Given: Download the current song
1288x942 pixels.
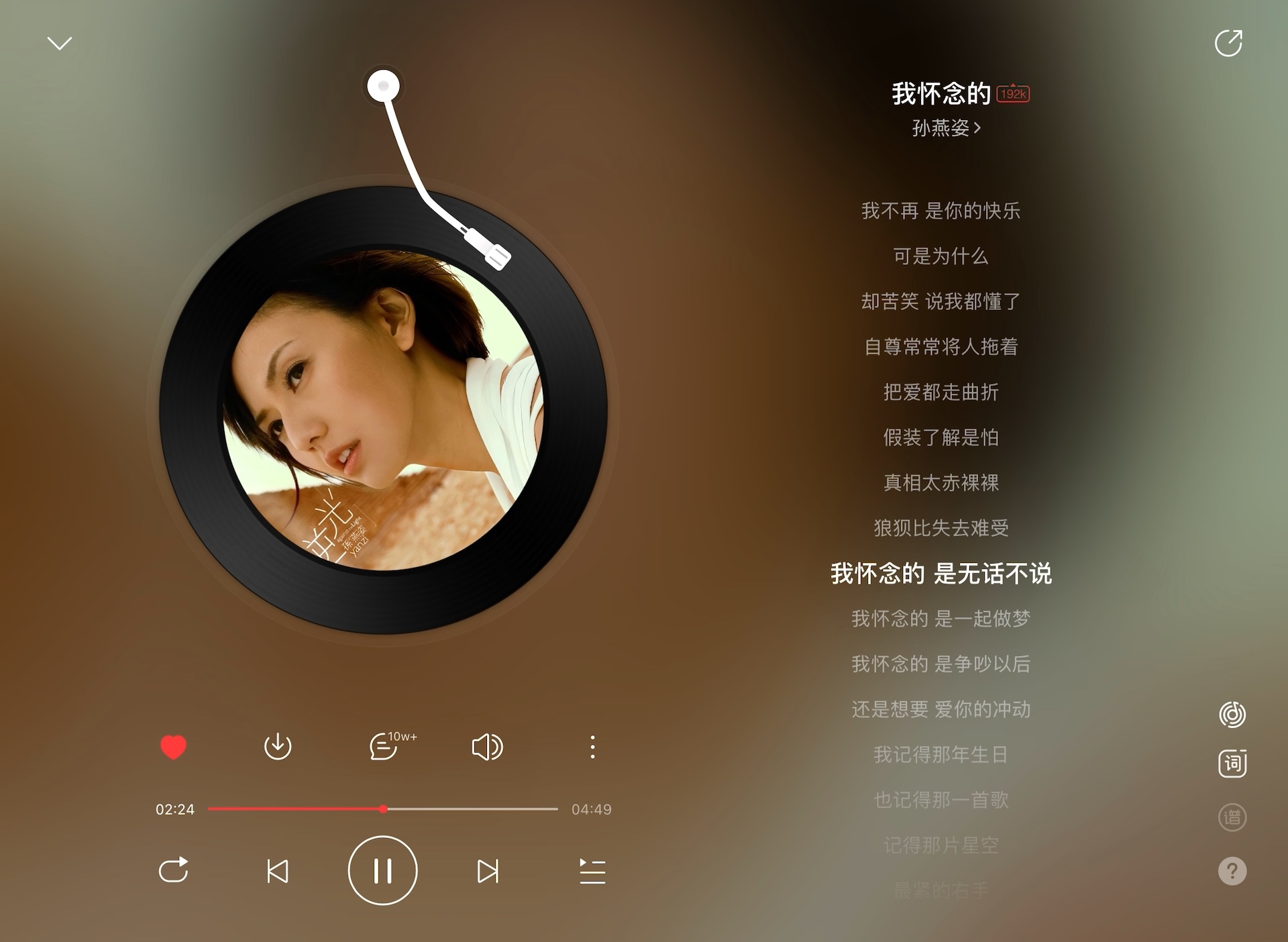Looking at the screenshot, I should pos(278,747).
